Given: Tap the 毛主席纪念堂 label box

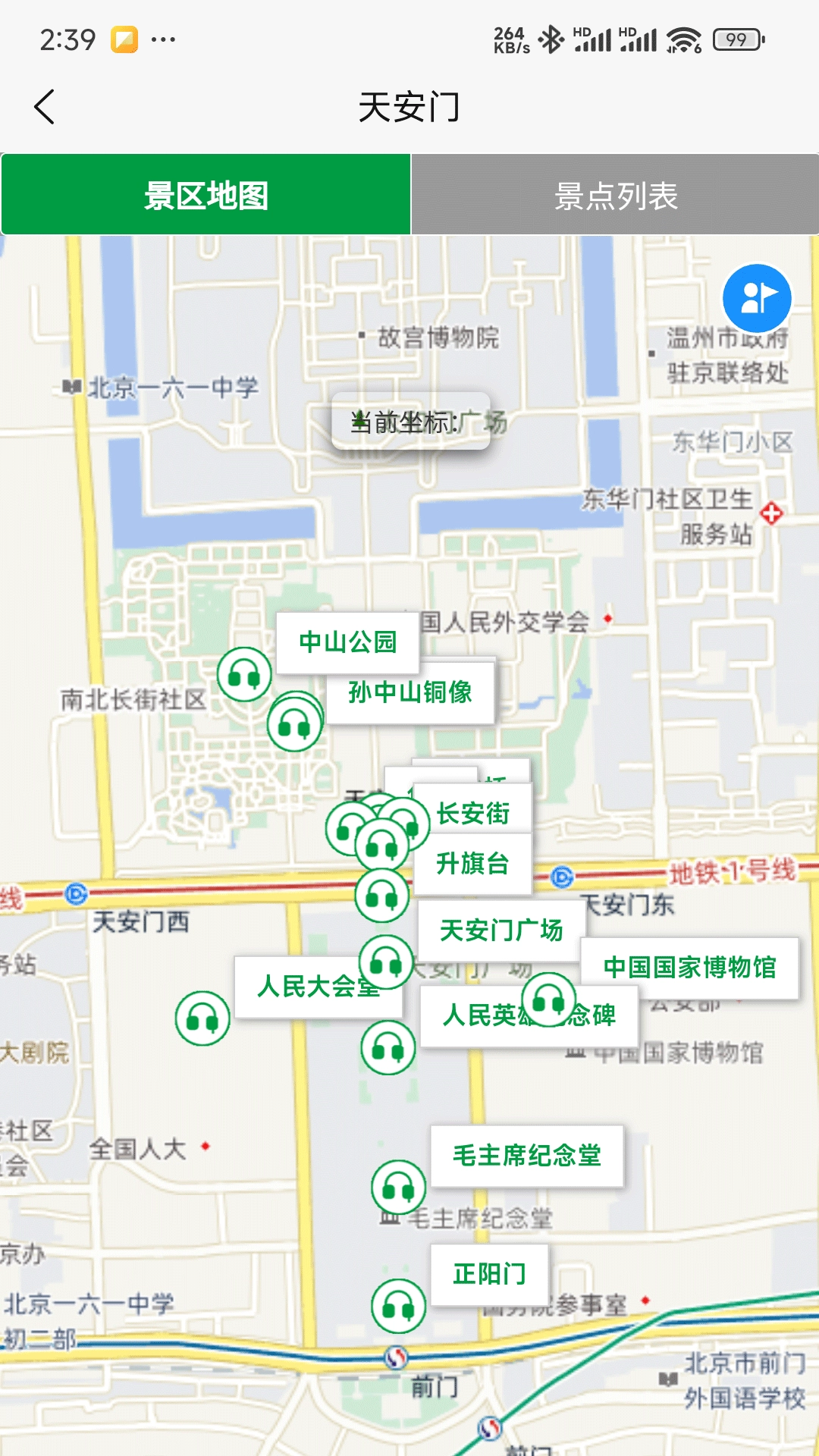Looking at the screenshot, I should coord(526,1155).
